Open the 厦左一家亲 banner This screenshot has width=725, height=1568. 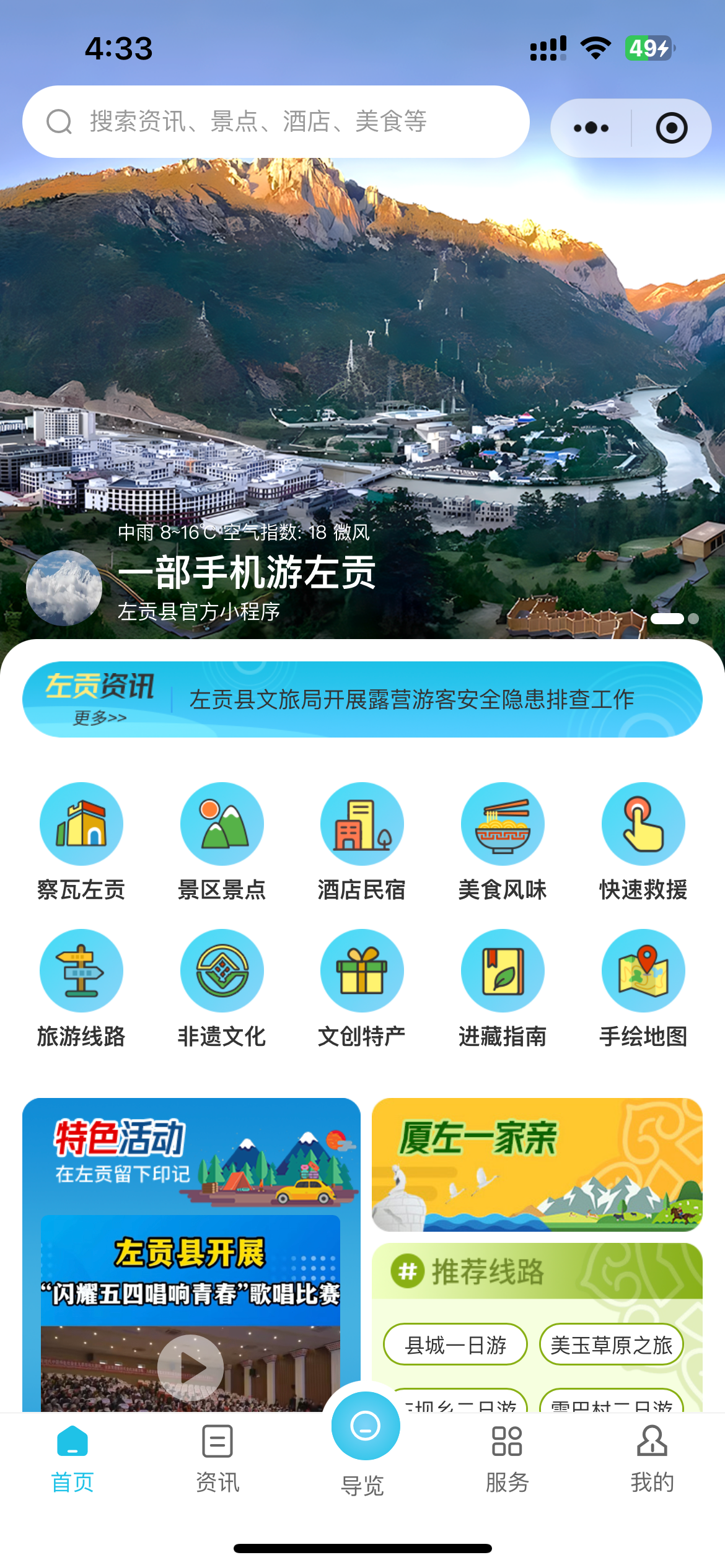pyautogui.click(x=537, y=1164)
